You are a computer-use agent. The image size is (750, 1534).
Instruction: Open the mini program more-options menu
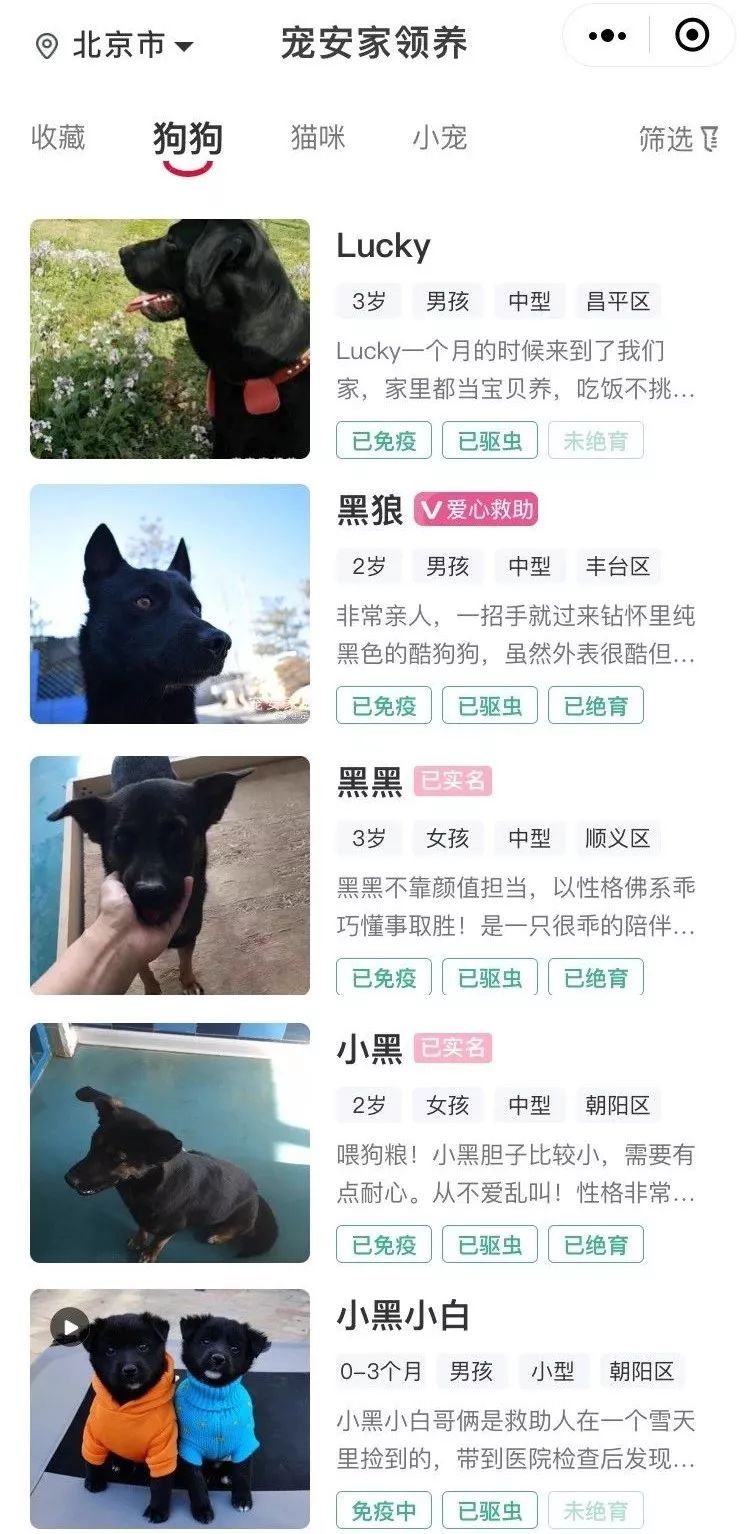point(607,36)
